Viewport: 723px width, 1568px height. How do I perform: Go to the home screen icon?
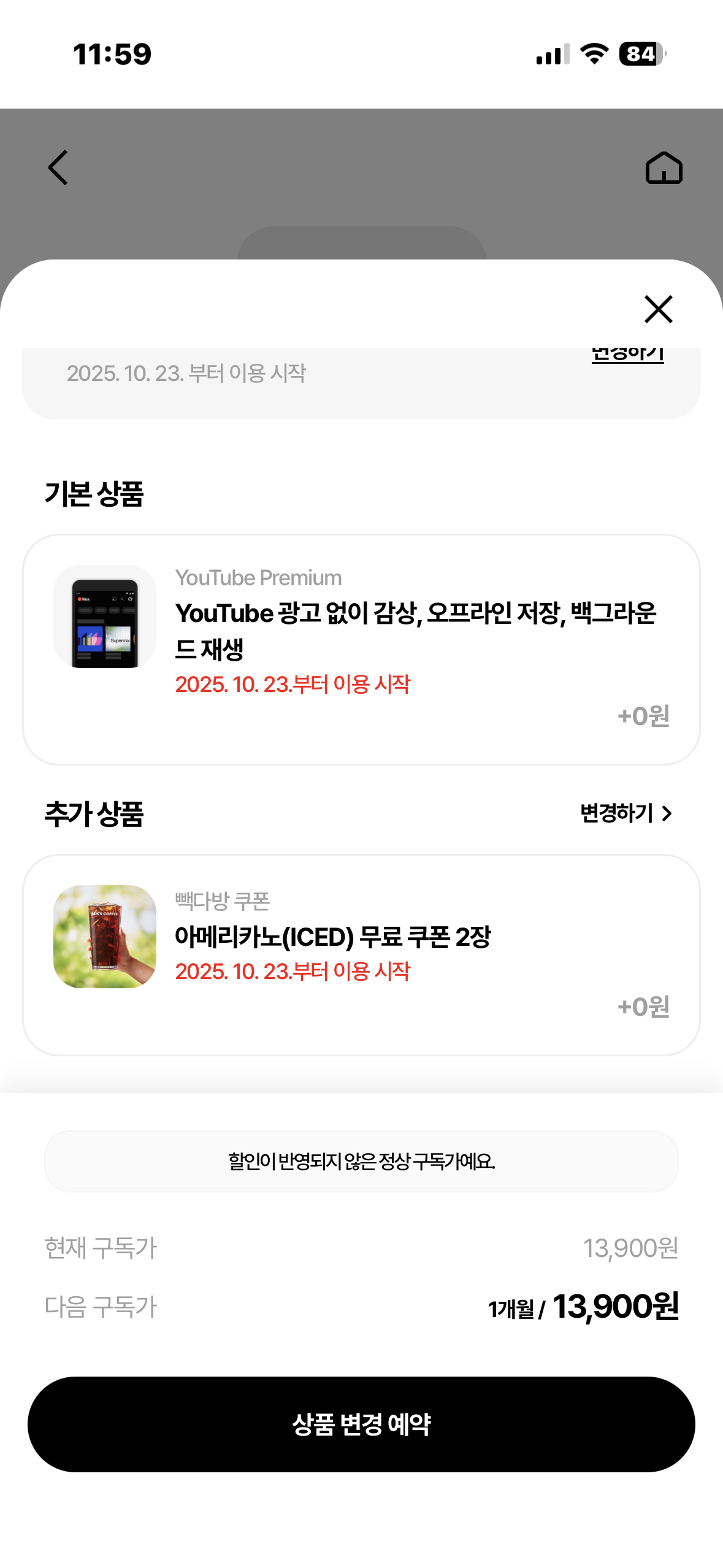(x=664, y=167)
